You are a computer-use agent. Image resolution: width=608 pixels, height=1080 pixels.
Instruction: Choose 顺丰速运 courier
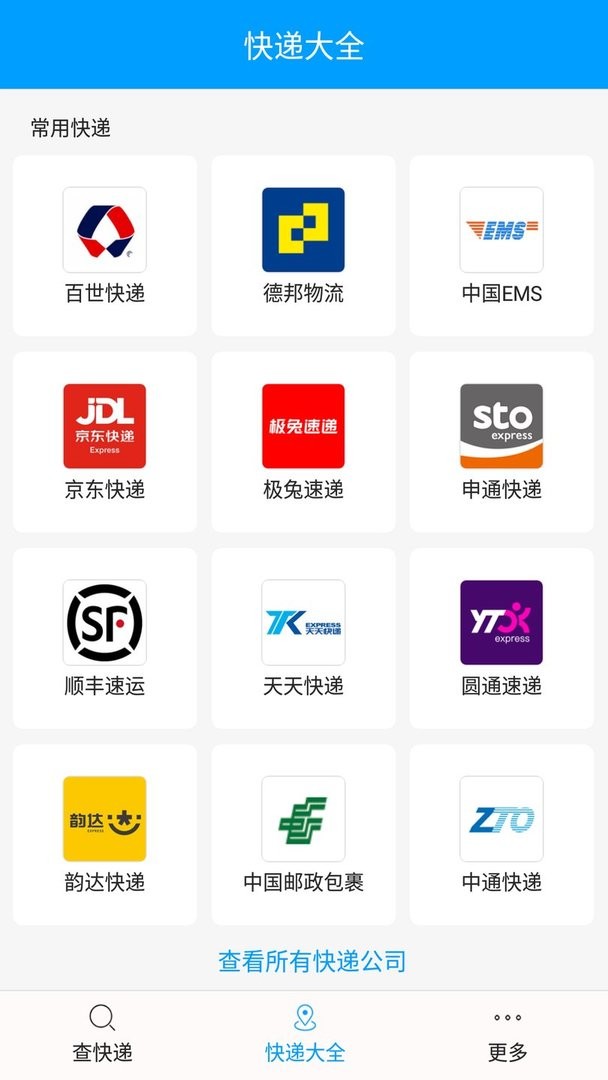tap(105, 638)
